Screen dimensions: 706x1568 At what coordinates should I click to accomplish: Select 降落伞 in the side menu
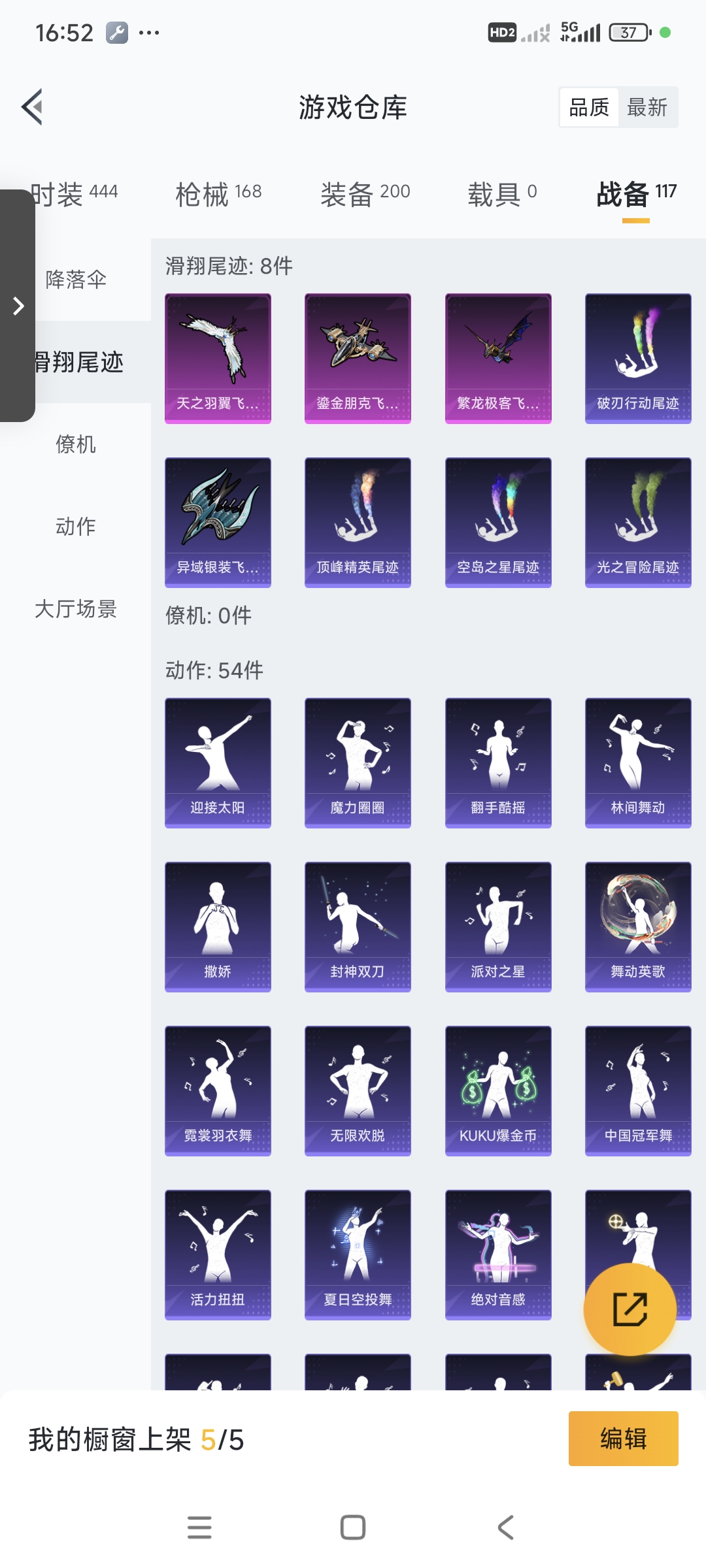pos(76,280)
